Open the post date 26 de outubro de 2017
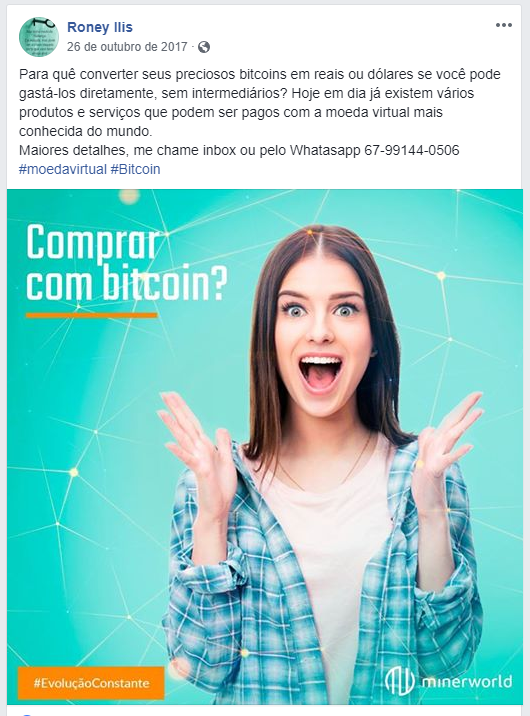The image size is (530, 716). (x=127, y=47)
